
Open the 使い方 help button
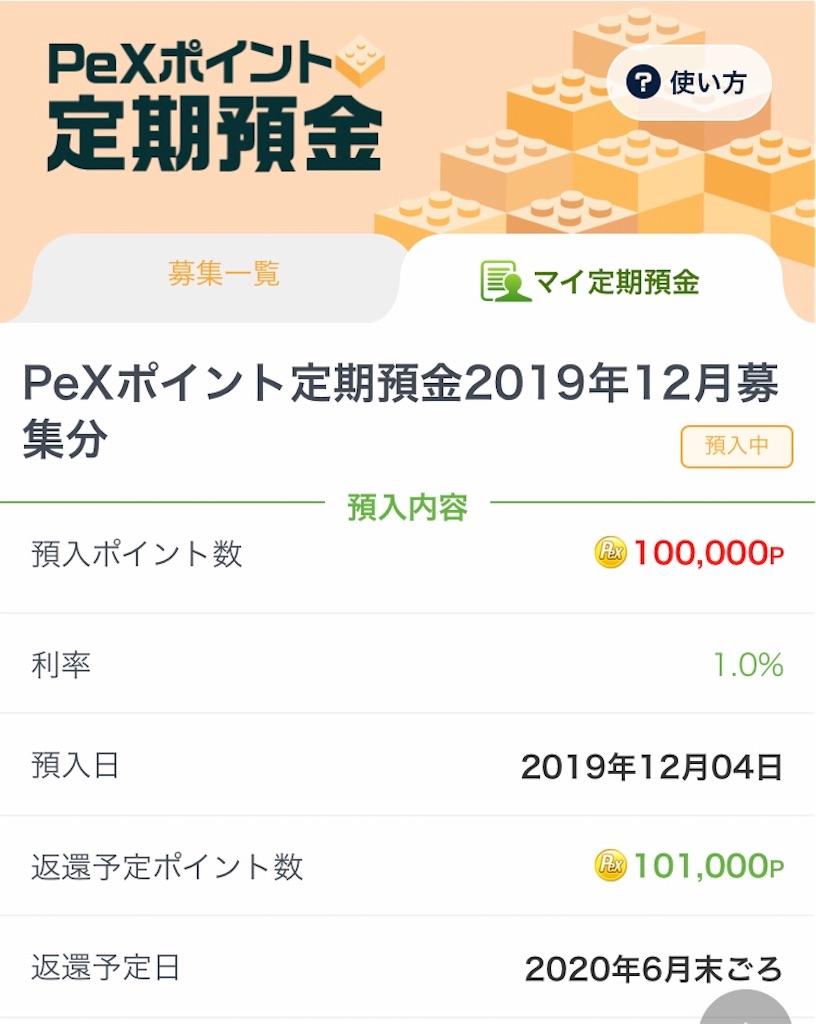coord(688,83)
